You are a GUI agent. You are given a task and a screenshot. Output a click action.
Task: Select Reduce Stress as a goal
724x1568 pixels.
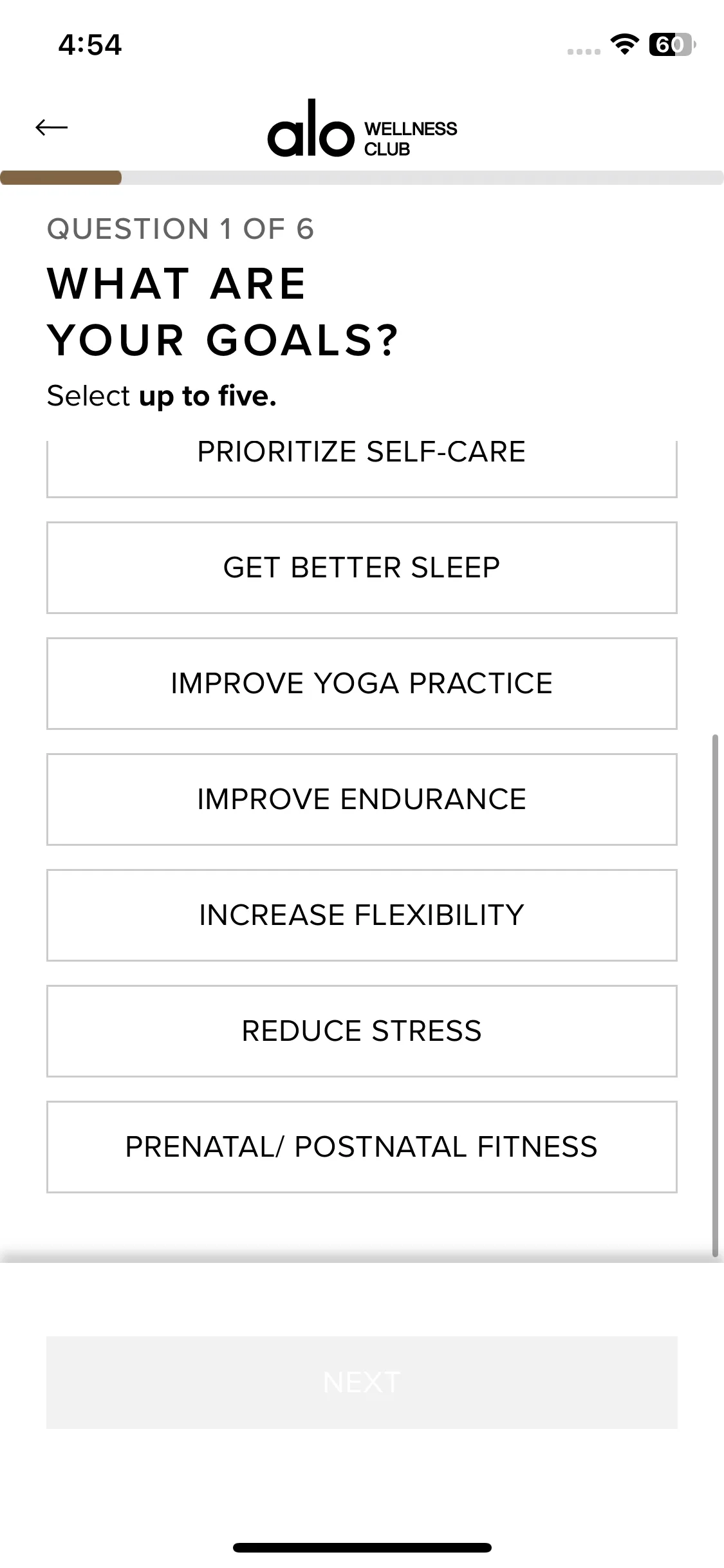(362, 1031)
